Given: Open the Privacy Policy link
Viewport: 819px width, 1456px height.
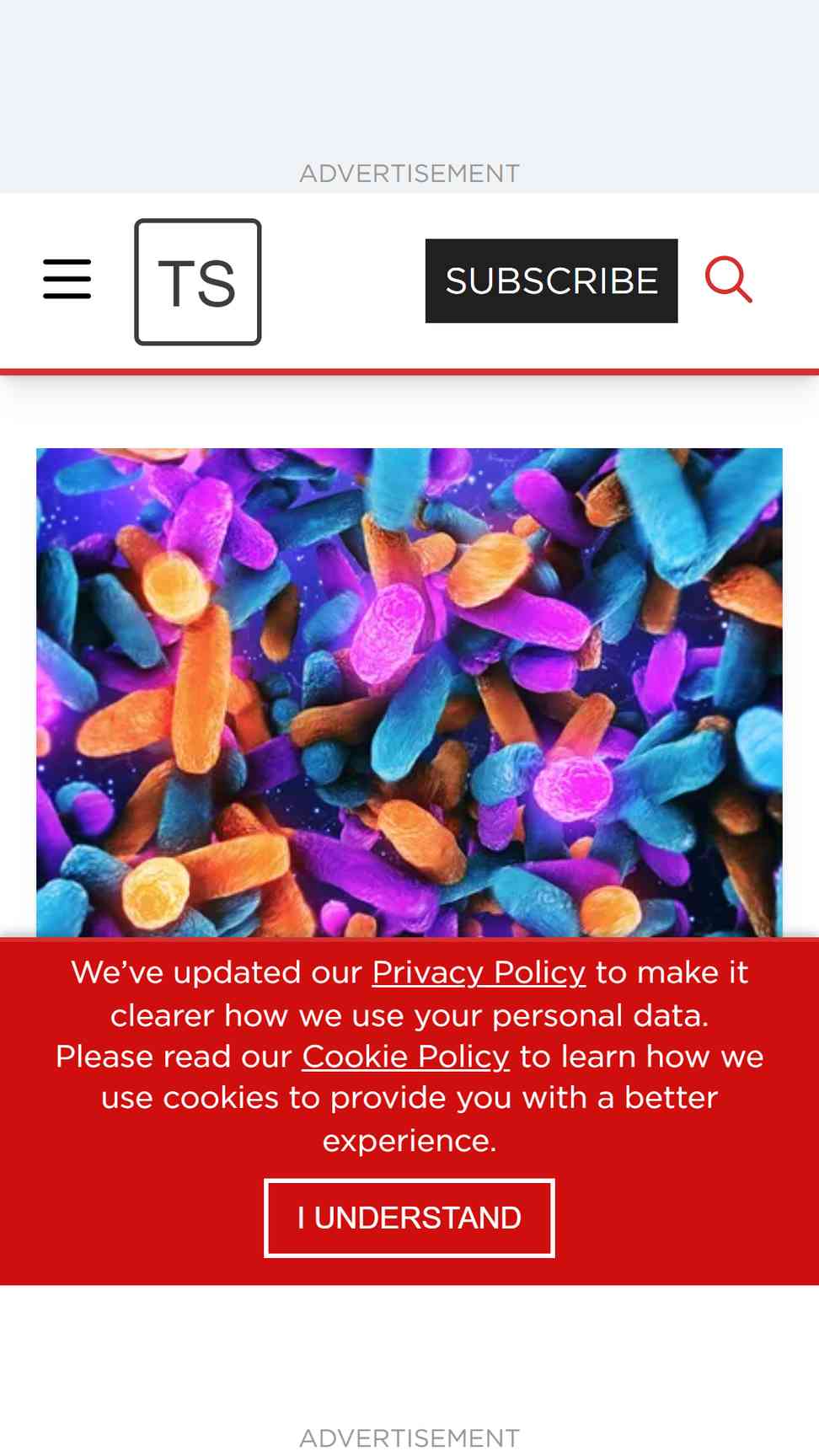Looking at the screenshot, I should (479, 972).
